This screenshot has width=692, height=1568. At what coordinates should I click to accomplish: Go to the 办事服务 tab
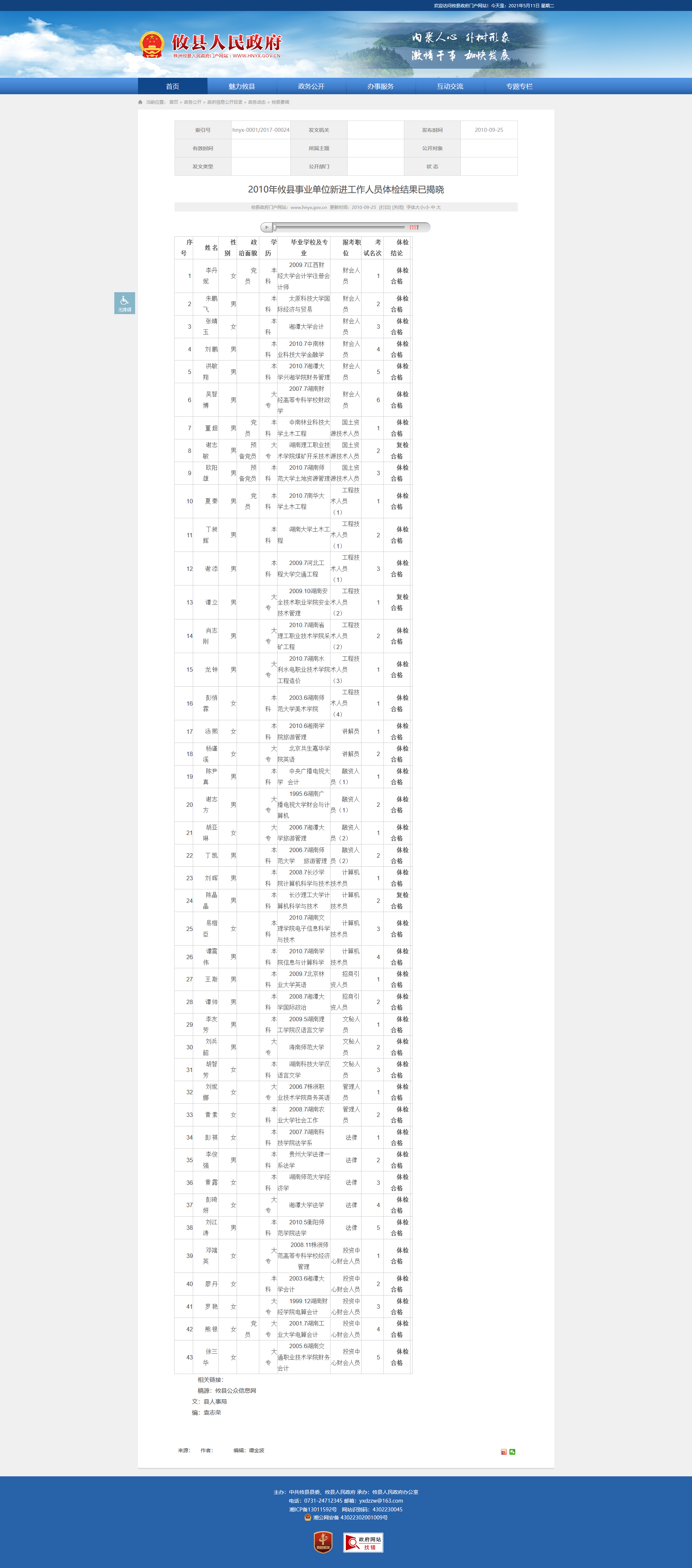tap(381, 87)
